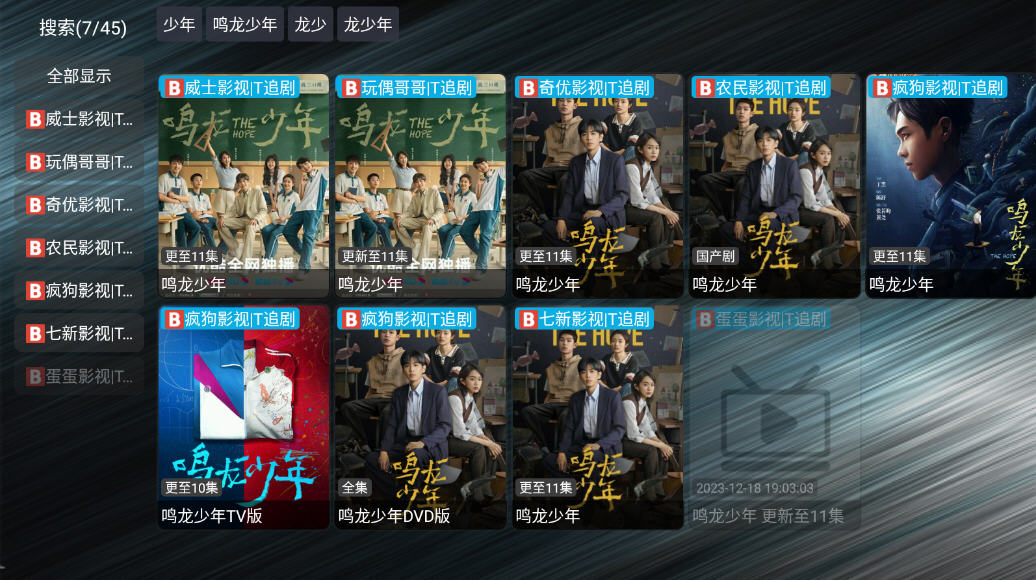Open 鸣龙少年 card from 奇优影视
The width and height of the screenshot is (1036, 580).
597,185
